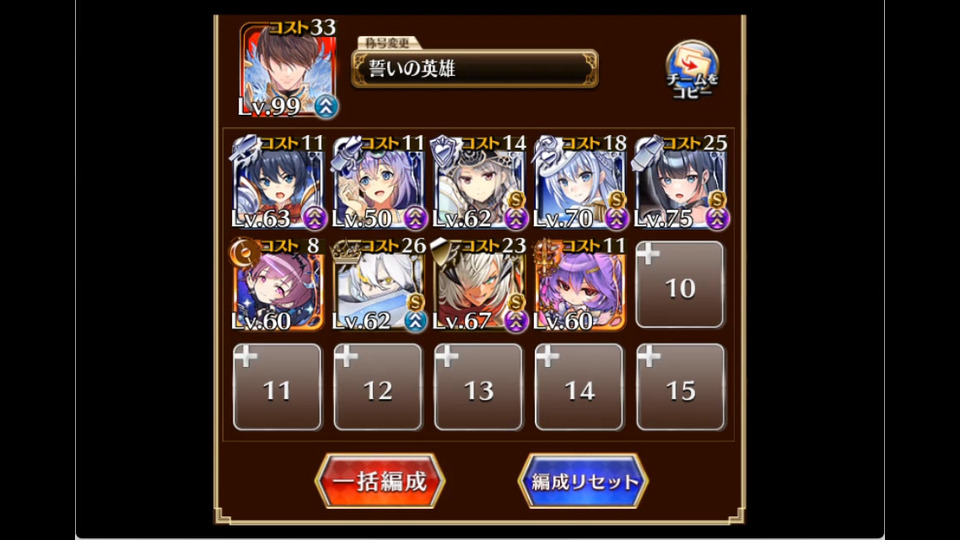
Task: Tap the チームをコピー icon
Action: point(692,68)
